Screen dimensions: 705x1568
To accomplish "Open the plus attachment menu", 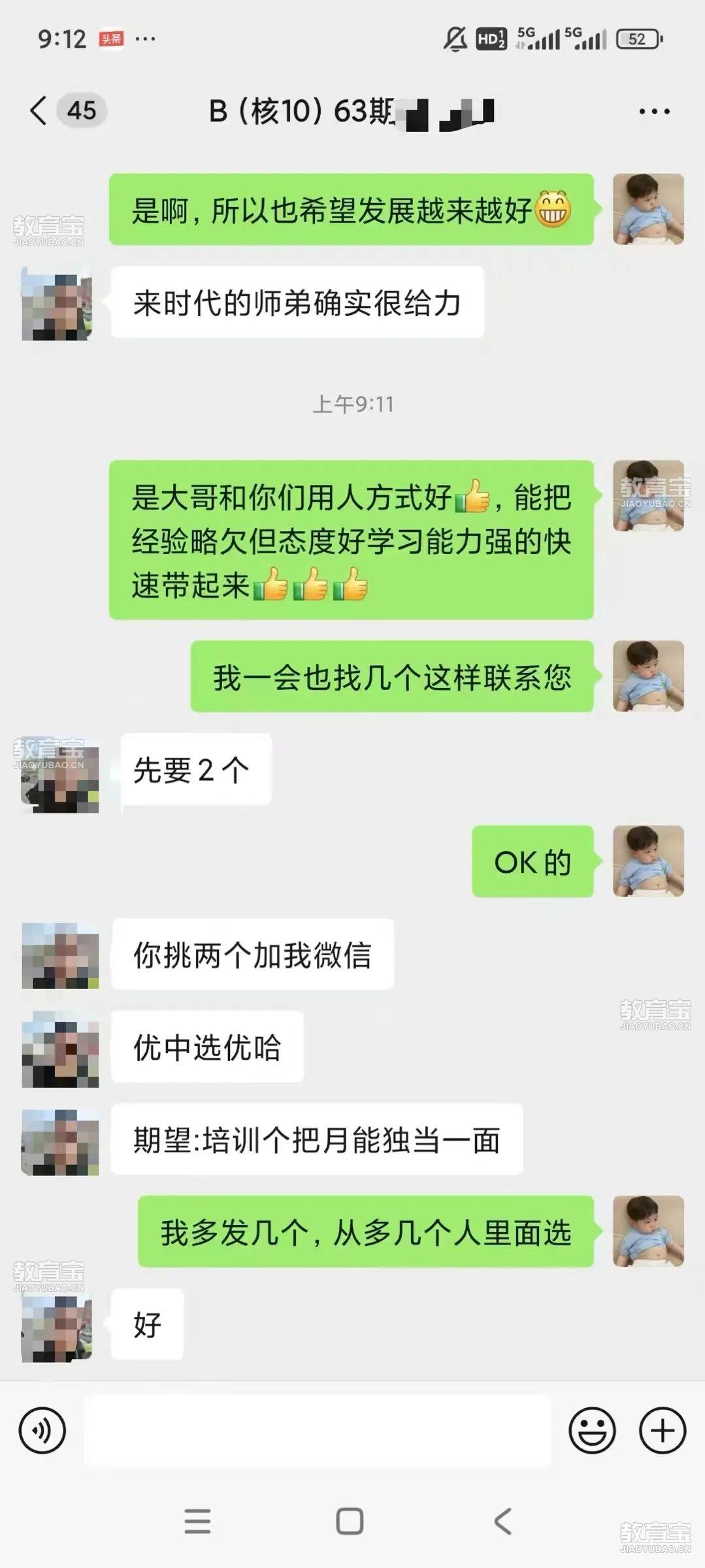I will click(662, 1431).
